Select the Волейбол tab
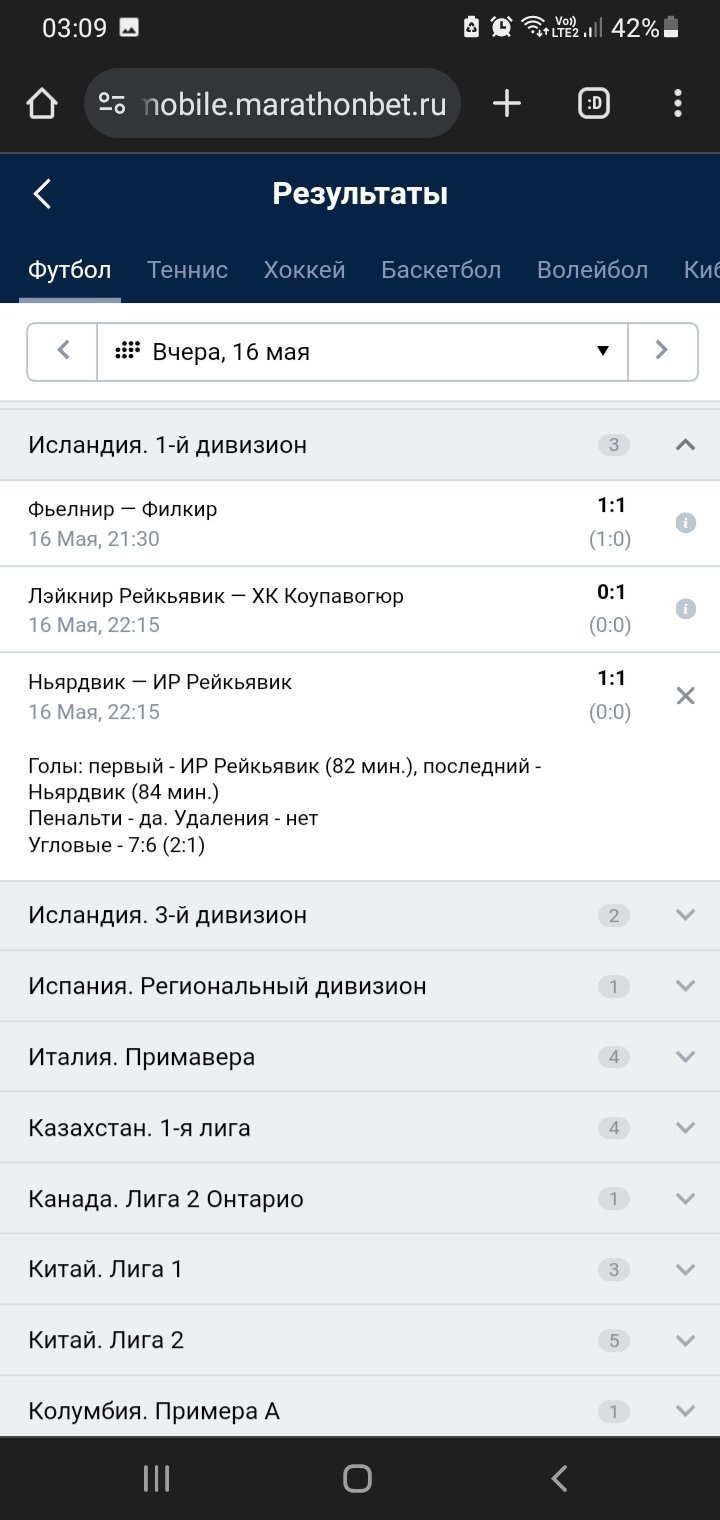720x1520 pixels. (592, 270)
